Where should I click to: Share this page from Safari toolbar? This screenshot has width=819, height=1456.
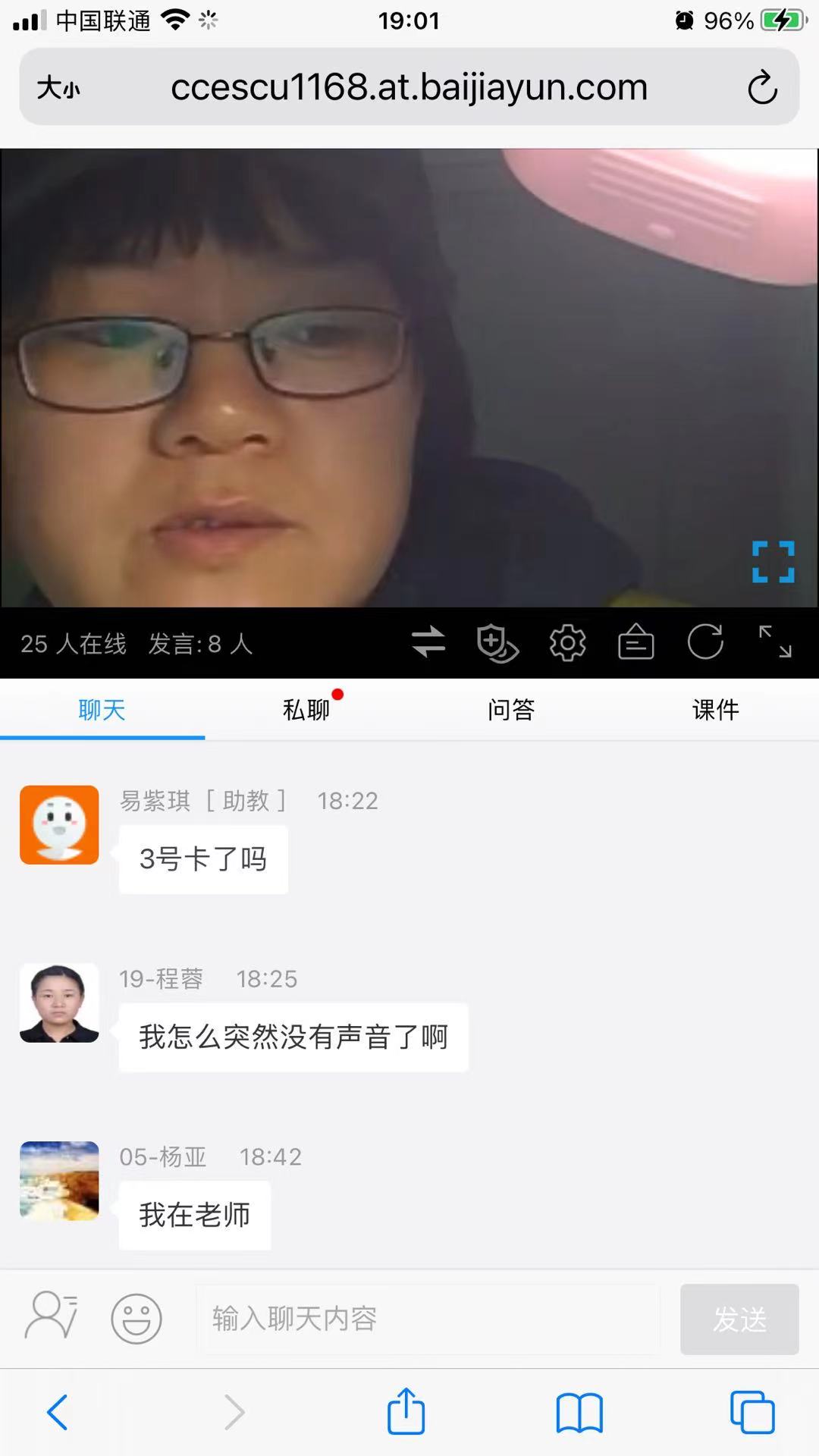coord(406,1412)
